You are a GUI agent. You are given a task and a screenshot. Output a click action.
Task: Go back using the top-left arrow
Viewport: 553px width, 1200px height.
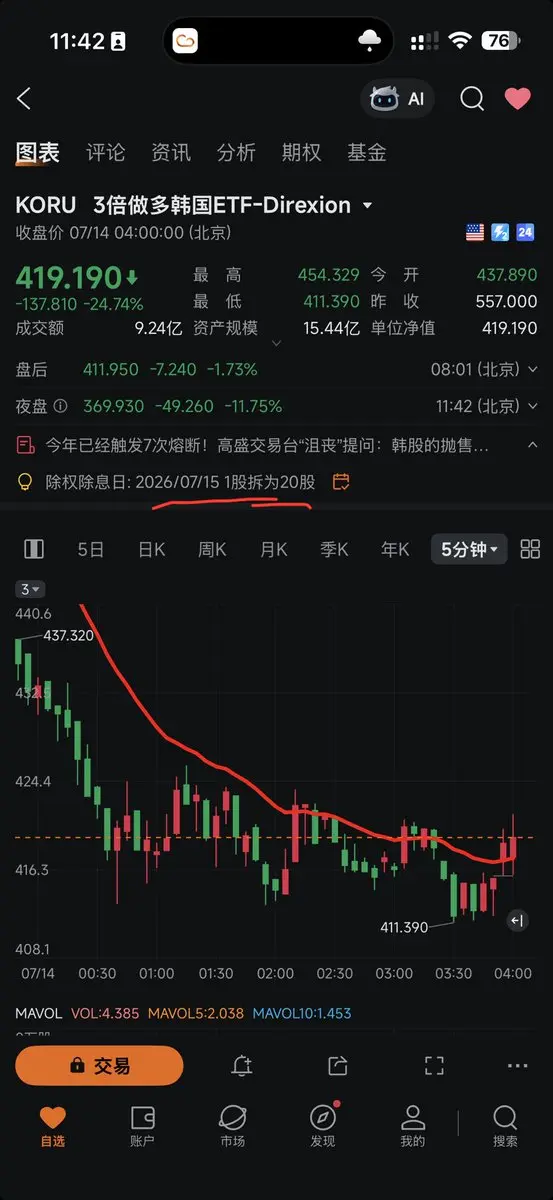tap(24, 98)
